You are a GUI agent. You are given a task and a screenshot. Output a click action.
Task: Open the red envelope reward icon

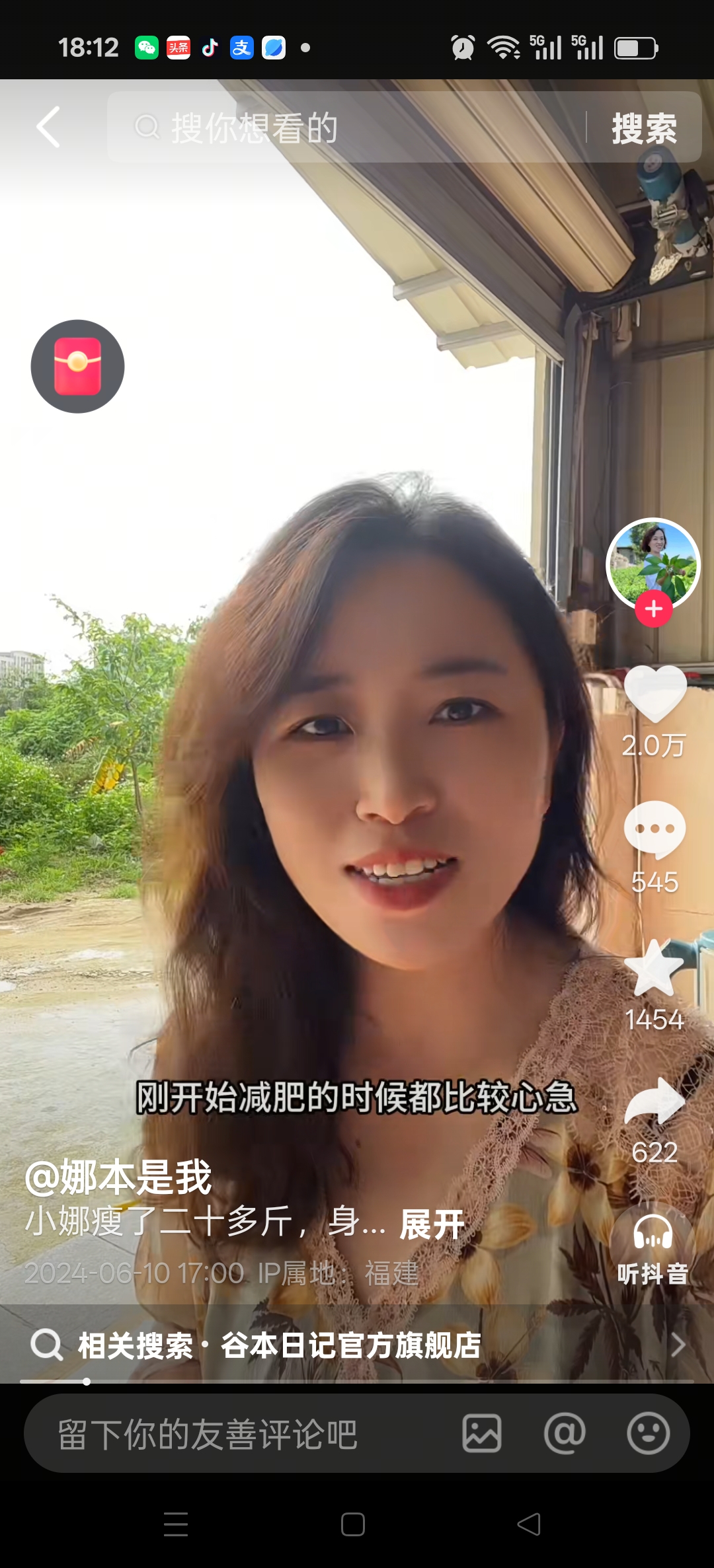click(x=77, y=366)
